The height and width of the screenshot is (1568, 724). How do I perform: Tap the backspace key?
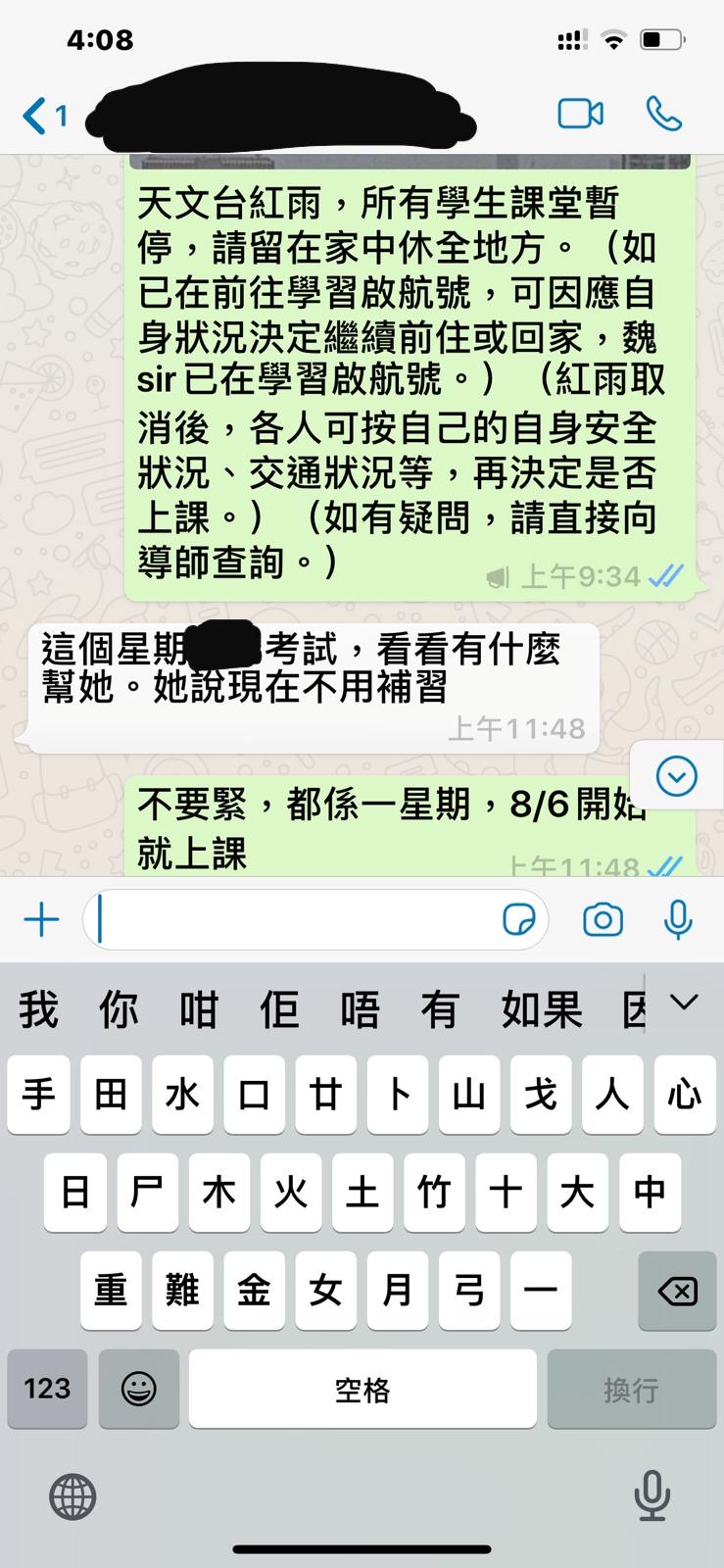click(677, 1291)
